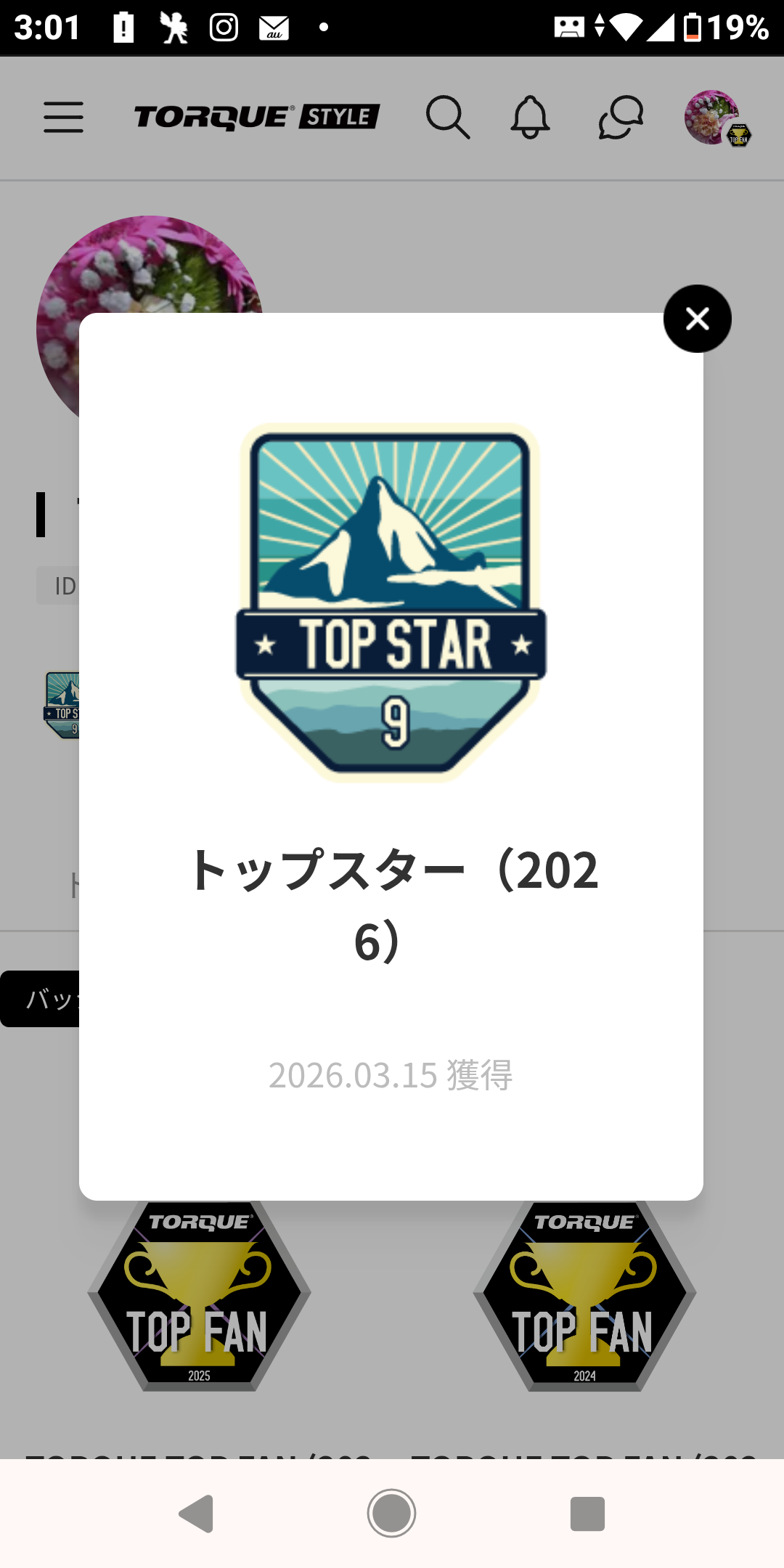The height and width of the screenshot is (1568, 784).
Task: Open the chat messages icon
Action: click(621, 117)
